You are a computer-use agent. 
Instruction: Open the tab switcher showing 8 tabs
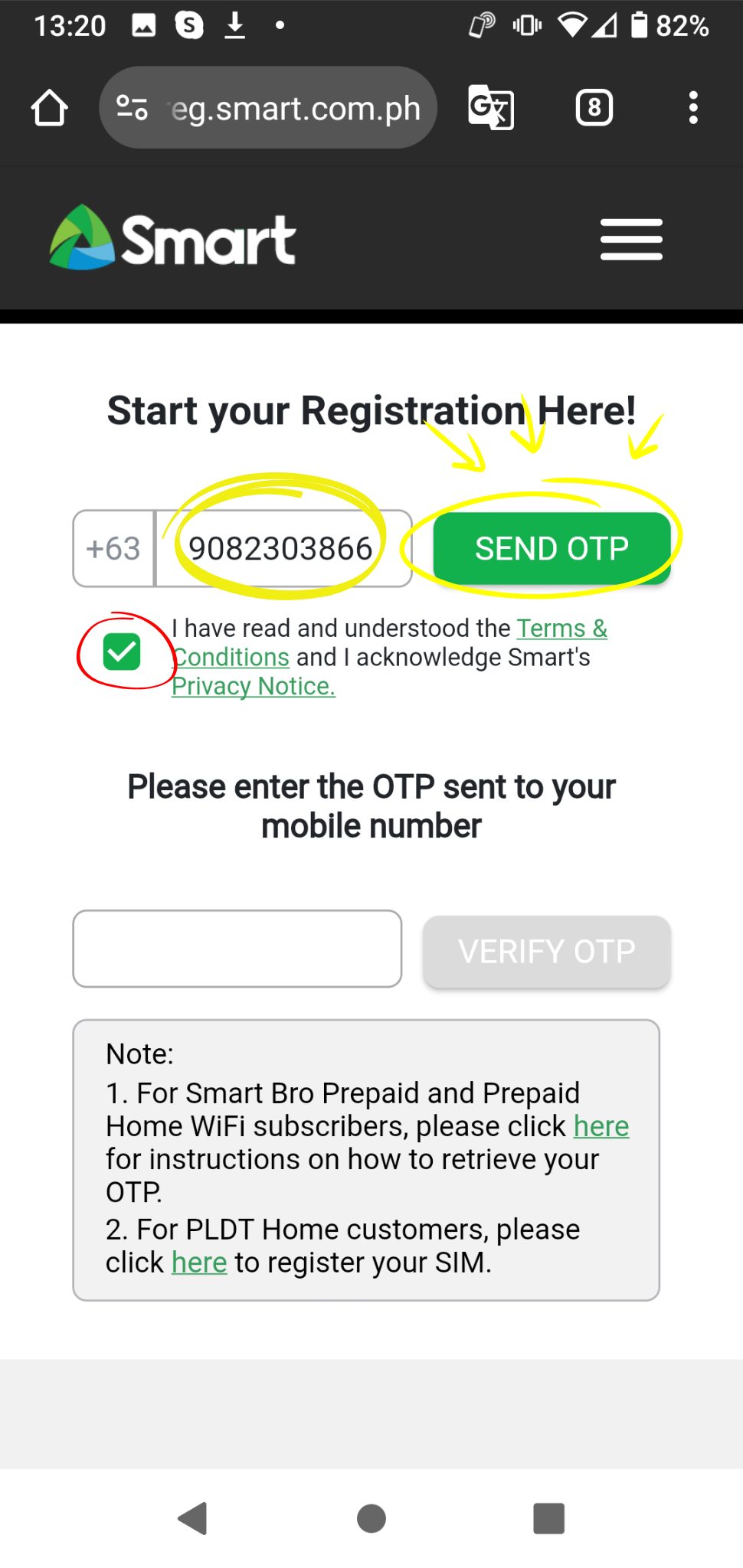594,108
